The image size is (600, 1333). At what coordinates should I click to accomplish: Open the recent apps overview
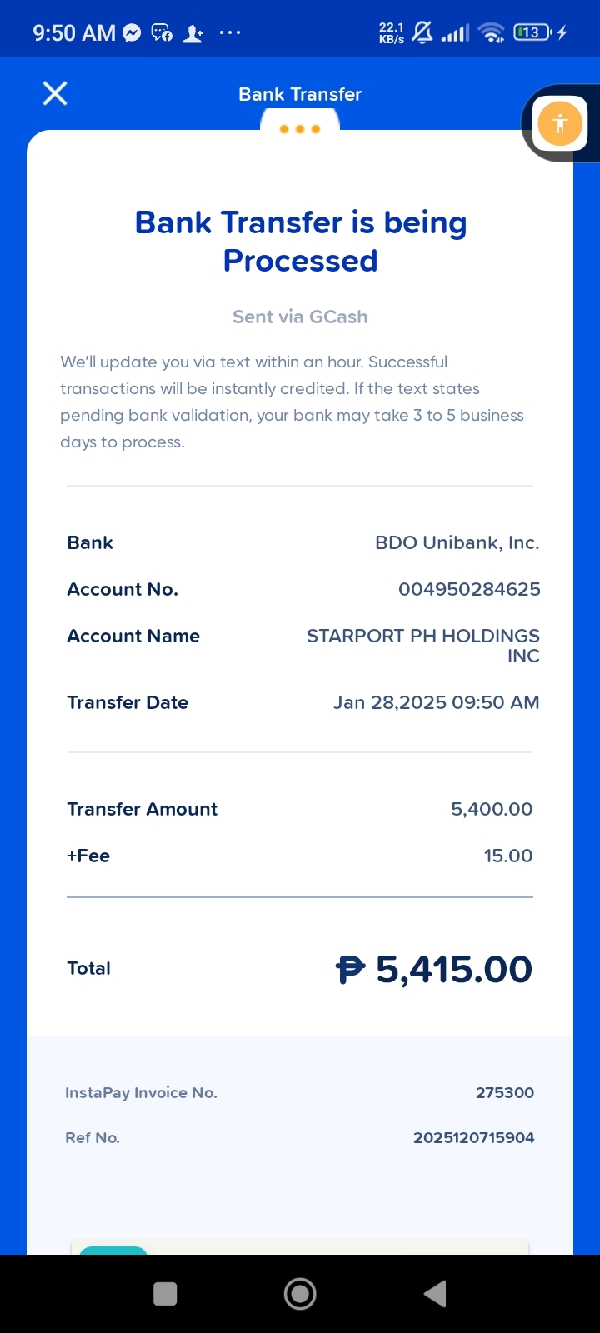point(165,1294)
